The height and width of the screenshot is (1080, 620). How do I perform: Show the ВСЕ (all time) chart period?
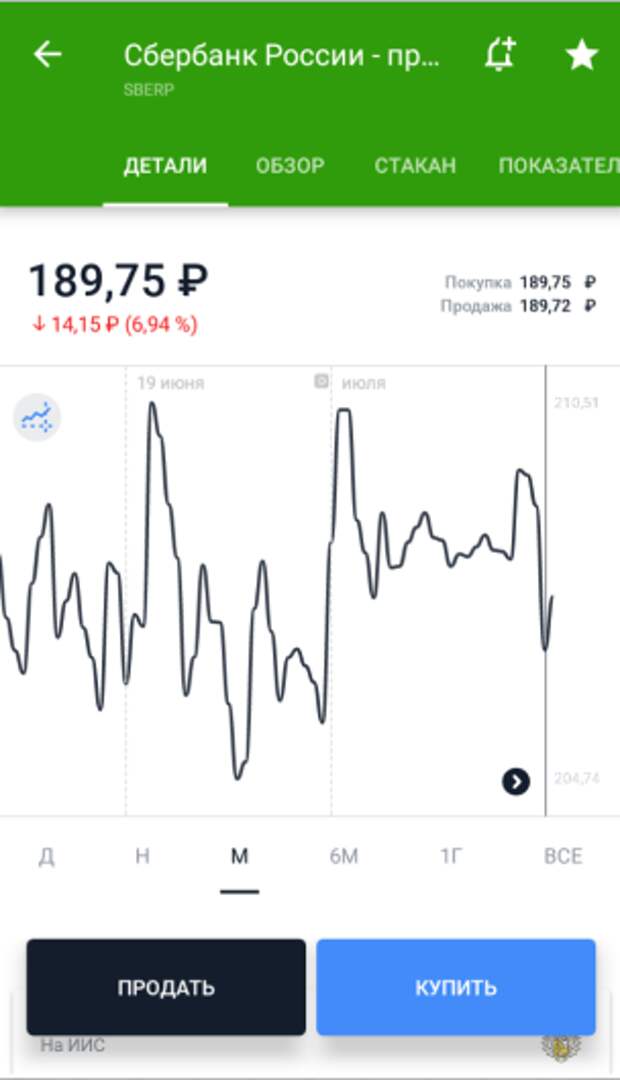[x=562, y=857]
